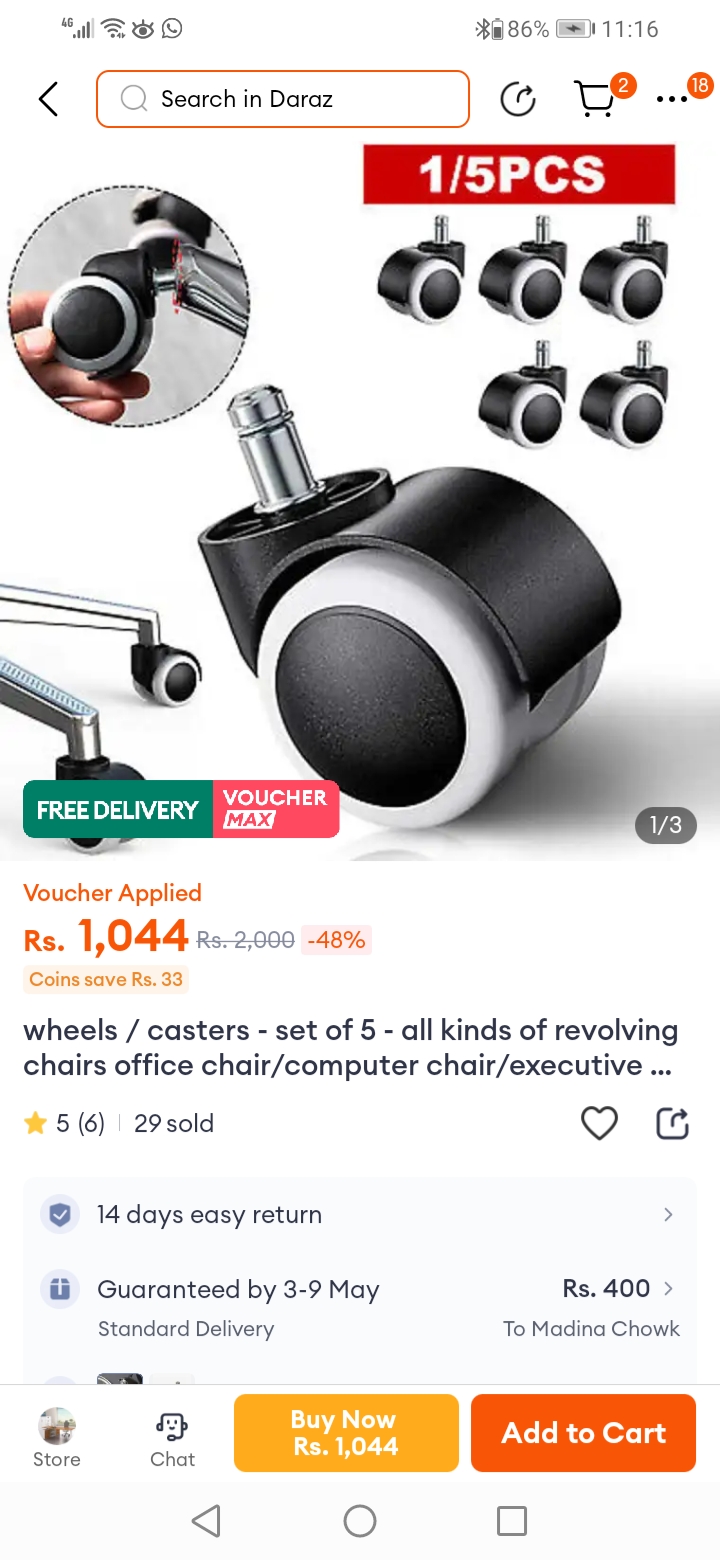Visit the seller's Store

(57, 1437)
